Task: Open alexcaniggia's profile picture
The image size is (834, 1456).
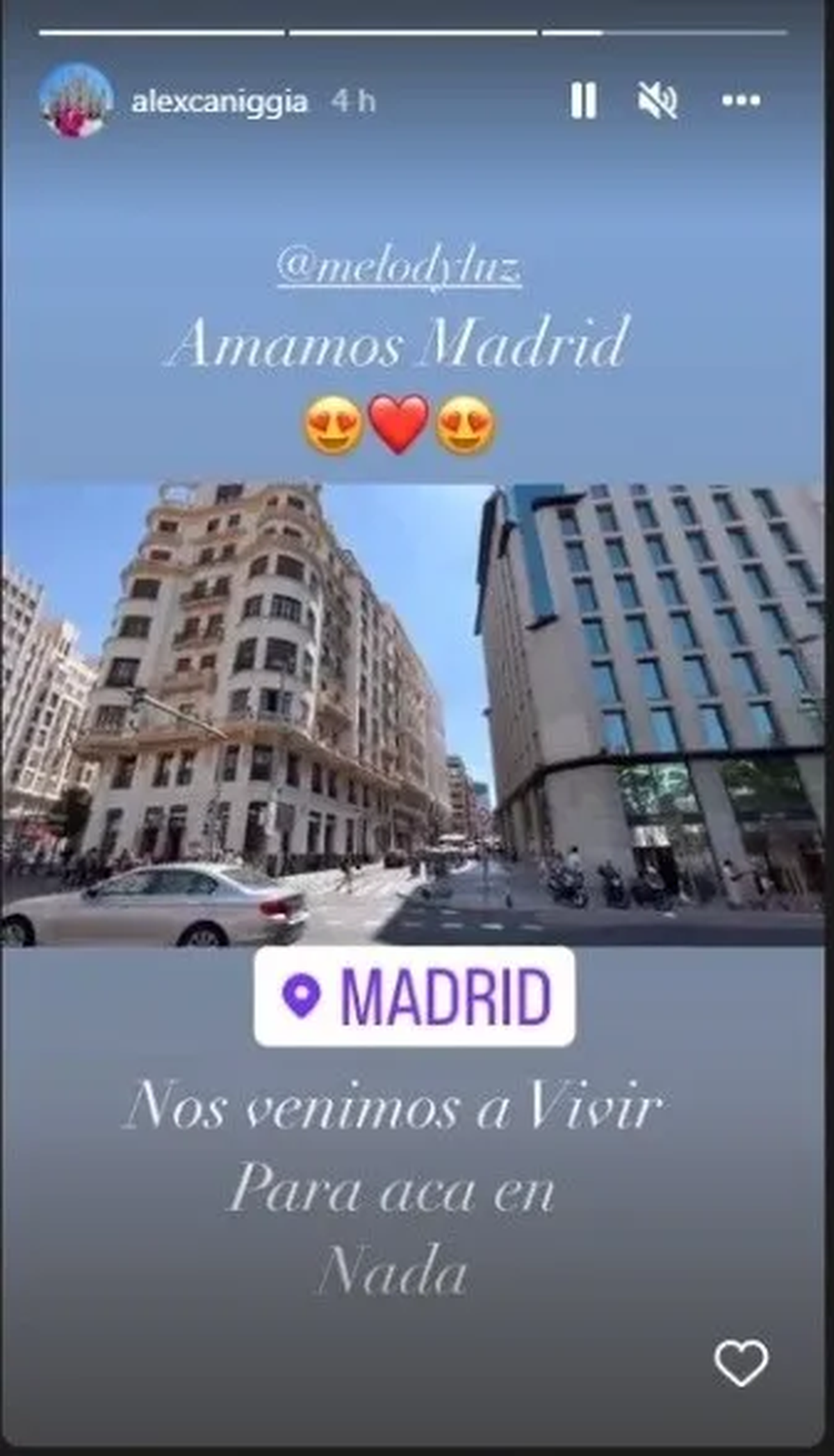Action: click(75, 102)
